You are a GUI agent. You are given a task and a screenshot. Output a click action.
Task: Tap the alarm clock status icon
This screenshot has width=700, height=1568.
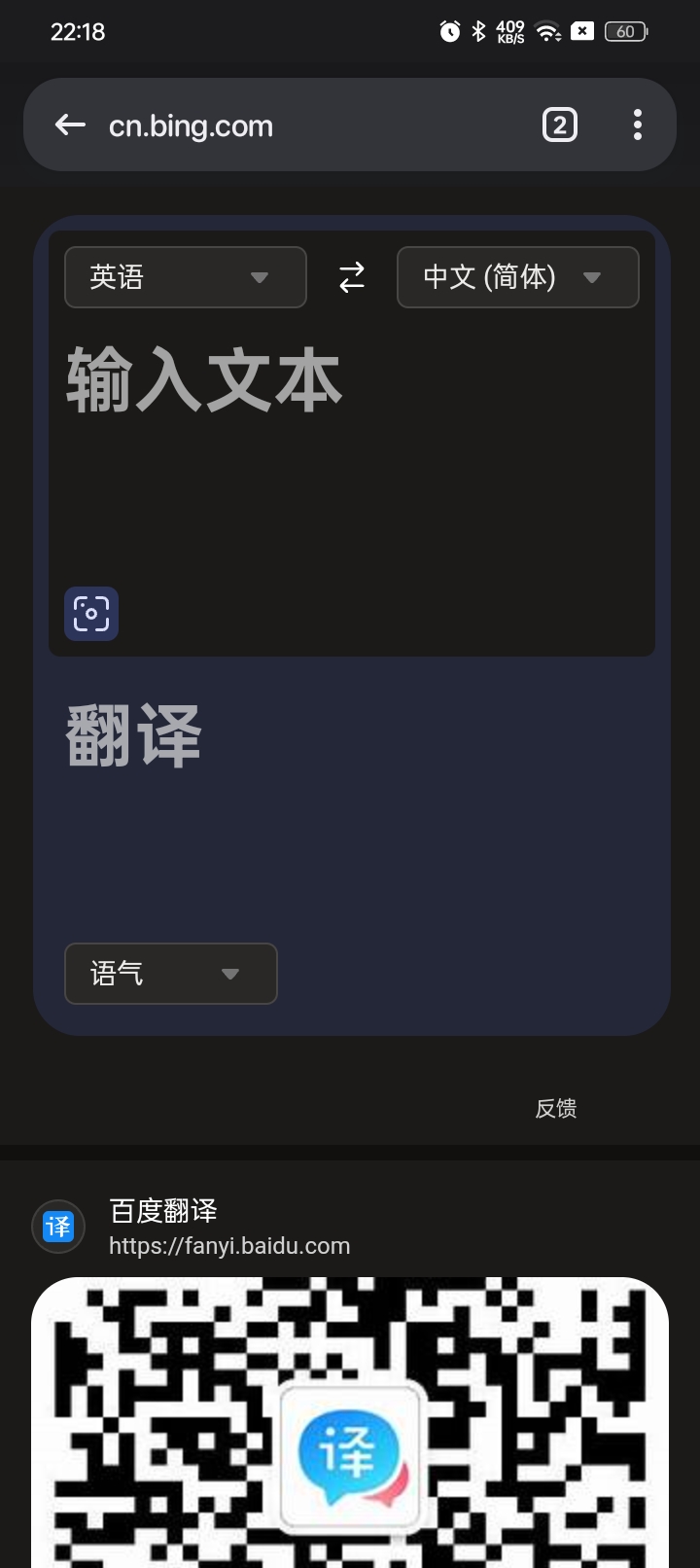448,31
